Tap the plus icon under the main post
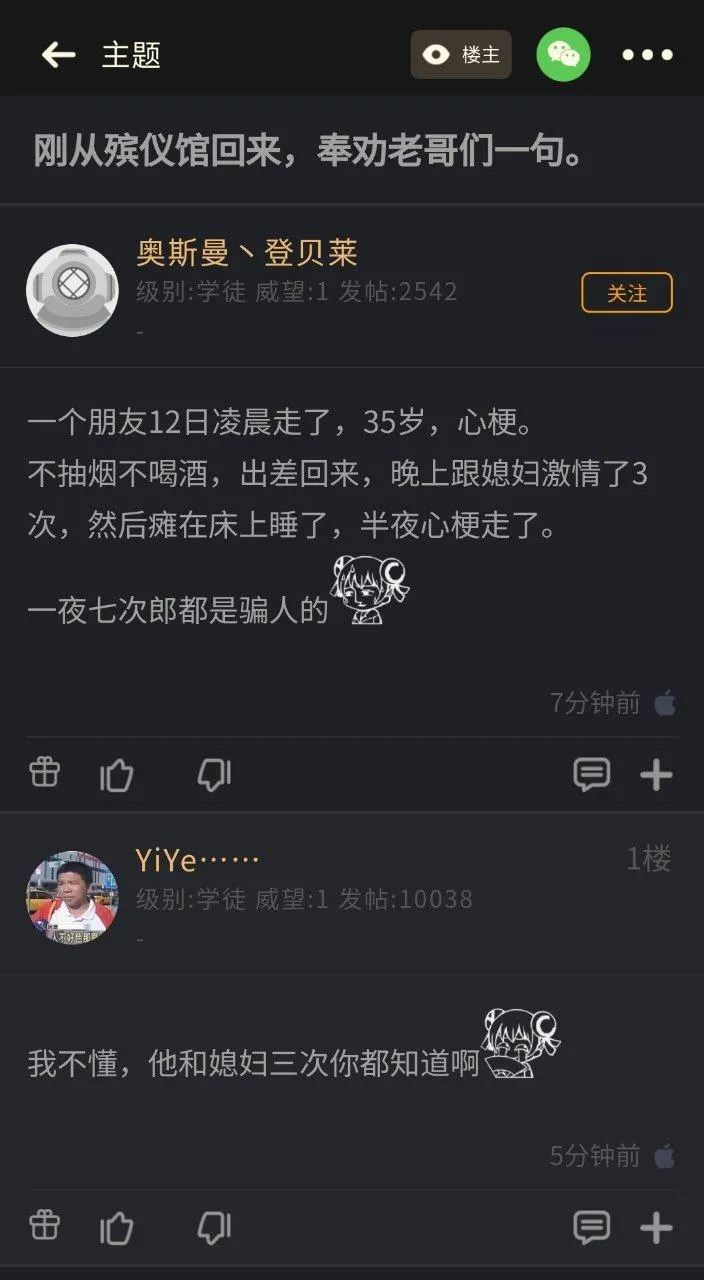 point(656,774)
